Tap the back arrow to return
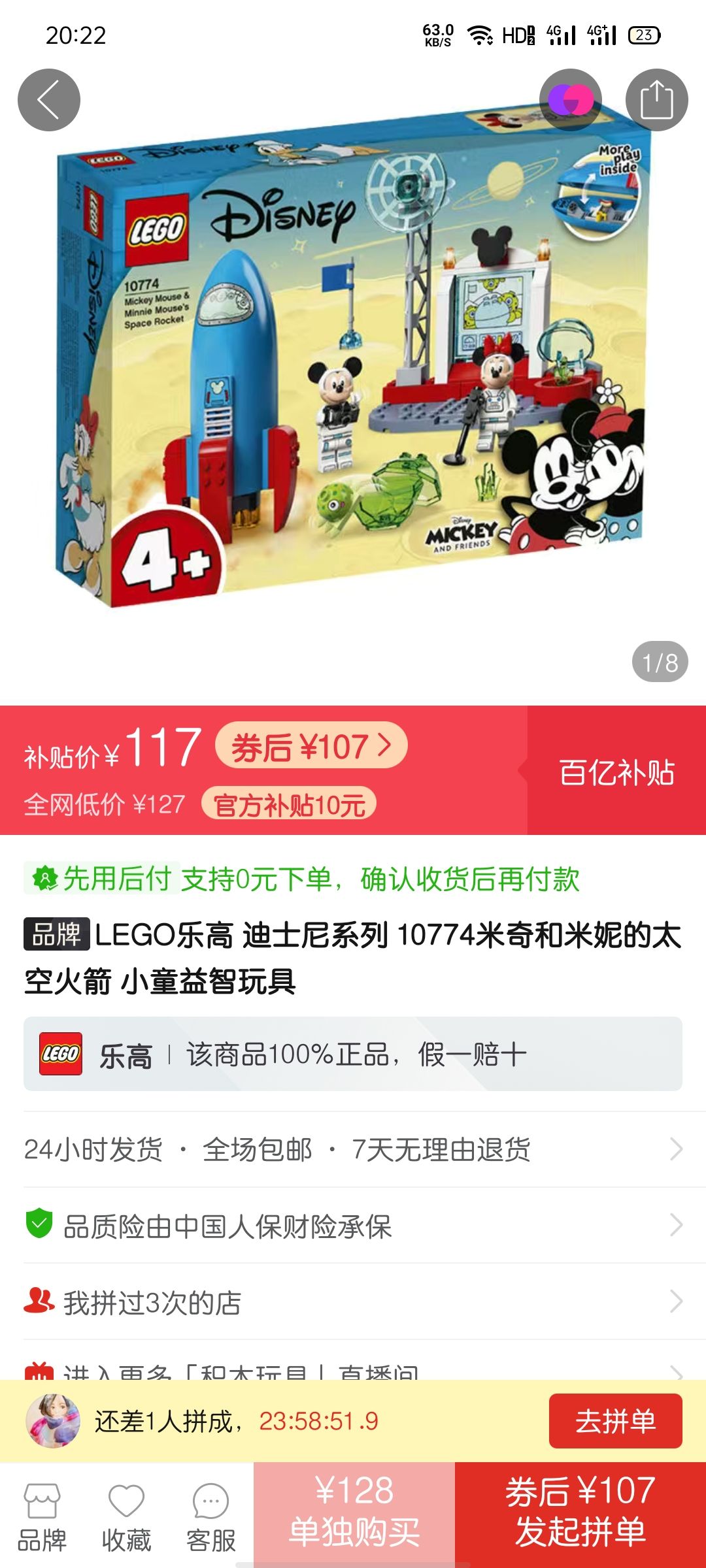The image size is (706, 1568). pos(49,99)
